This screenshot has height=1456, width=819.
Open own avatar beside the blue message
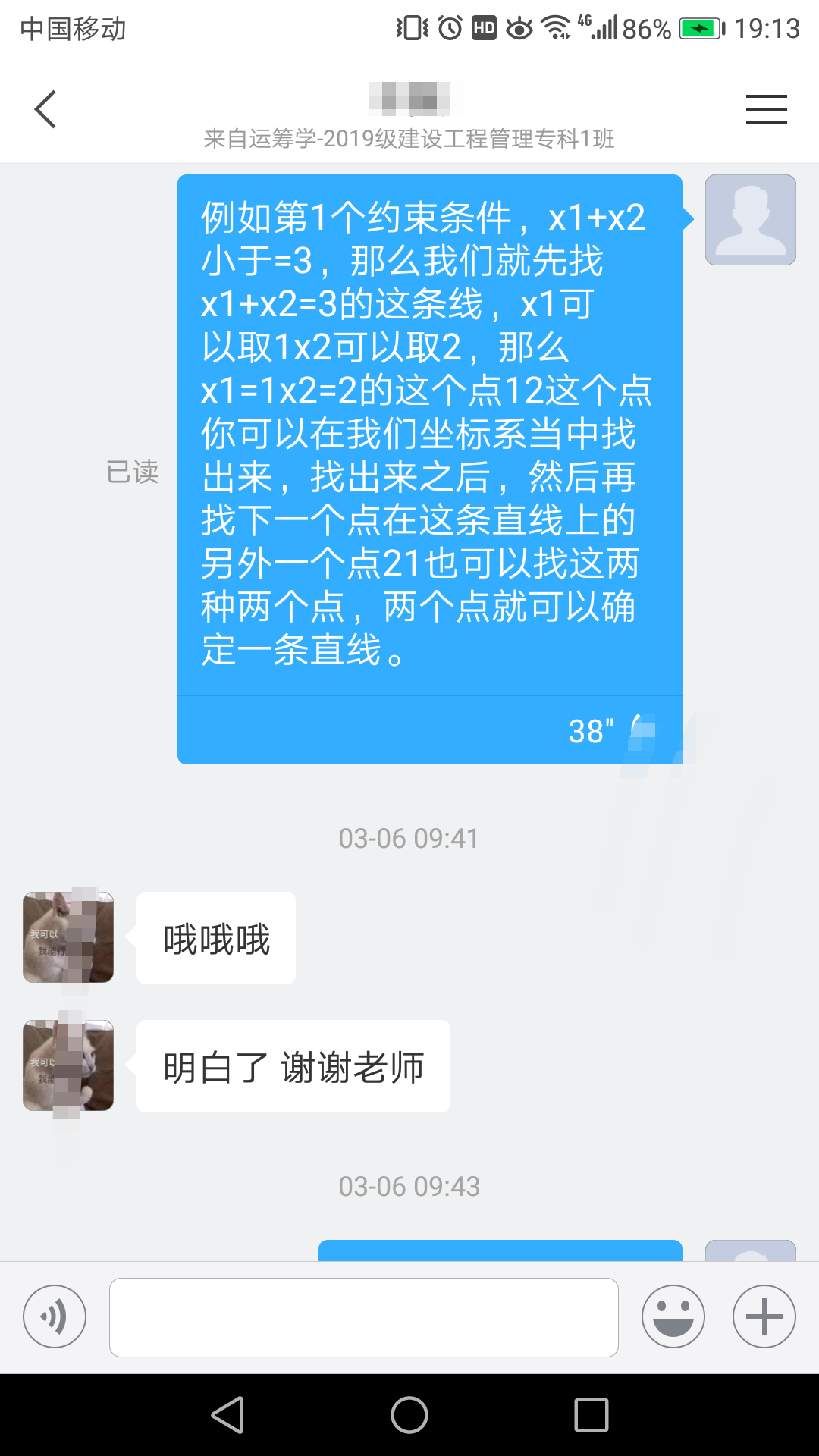(x=750, y=220)
